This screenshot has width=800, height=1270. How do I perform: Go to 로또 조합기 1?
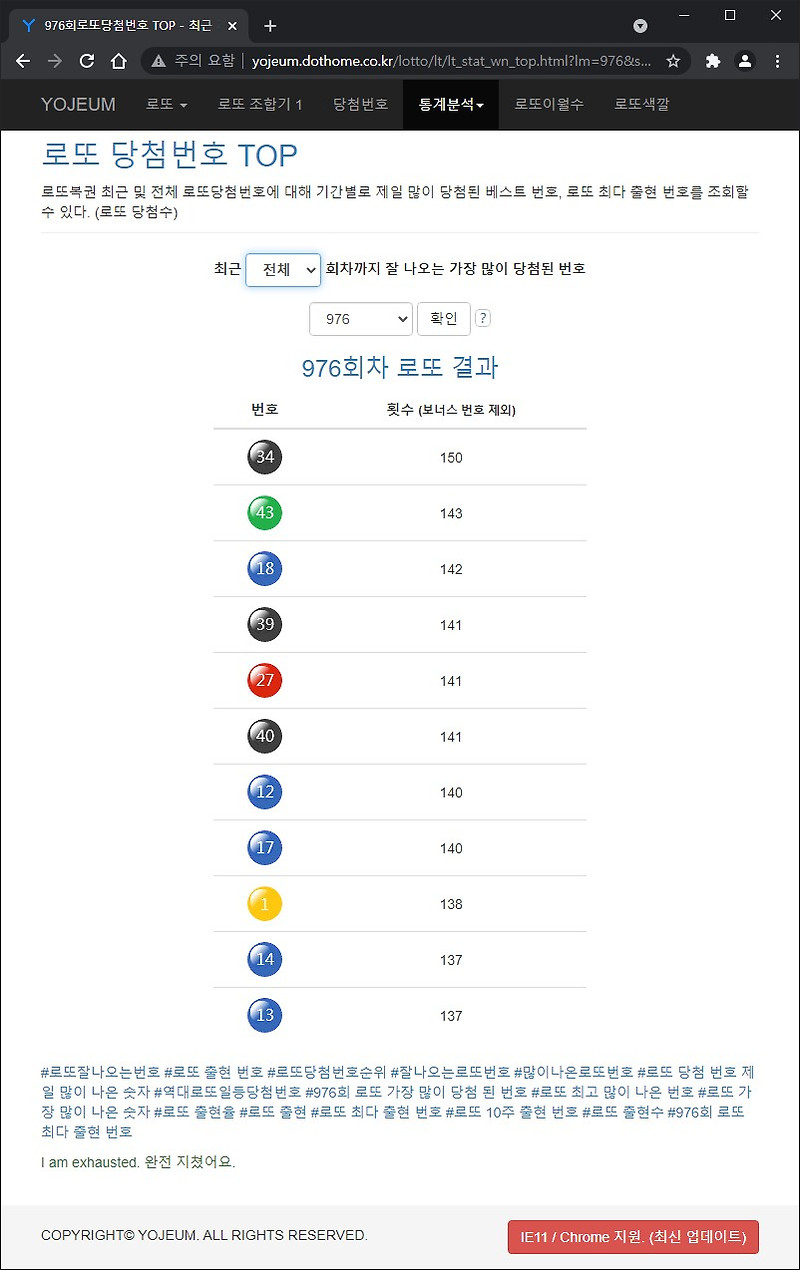point(260,104)
